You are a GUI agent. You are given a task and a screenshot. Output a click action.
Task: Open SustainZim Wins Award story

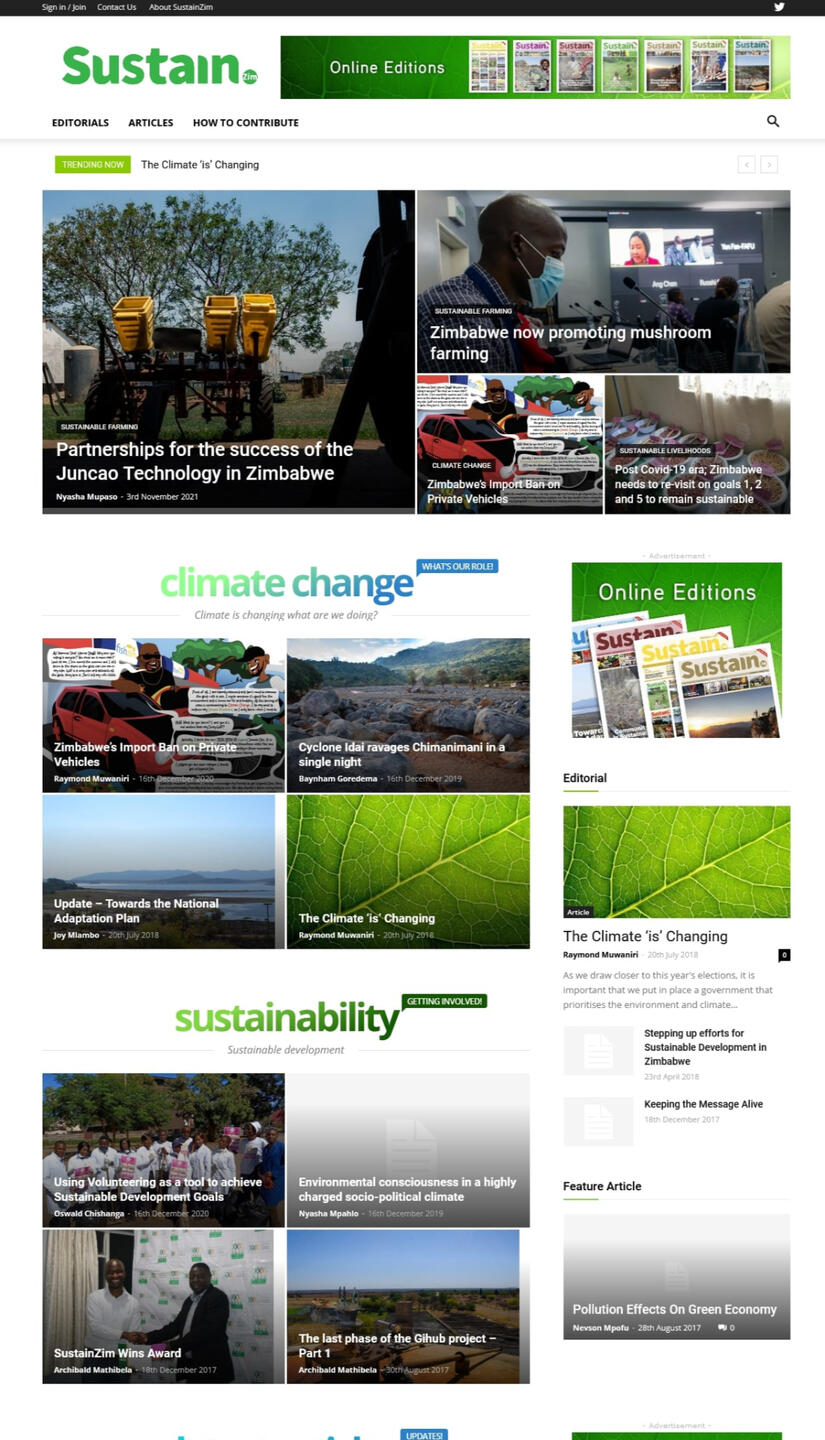[x=117, y=1353]
